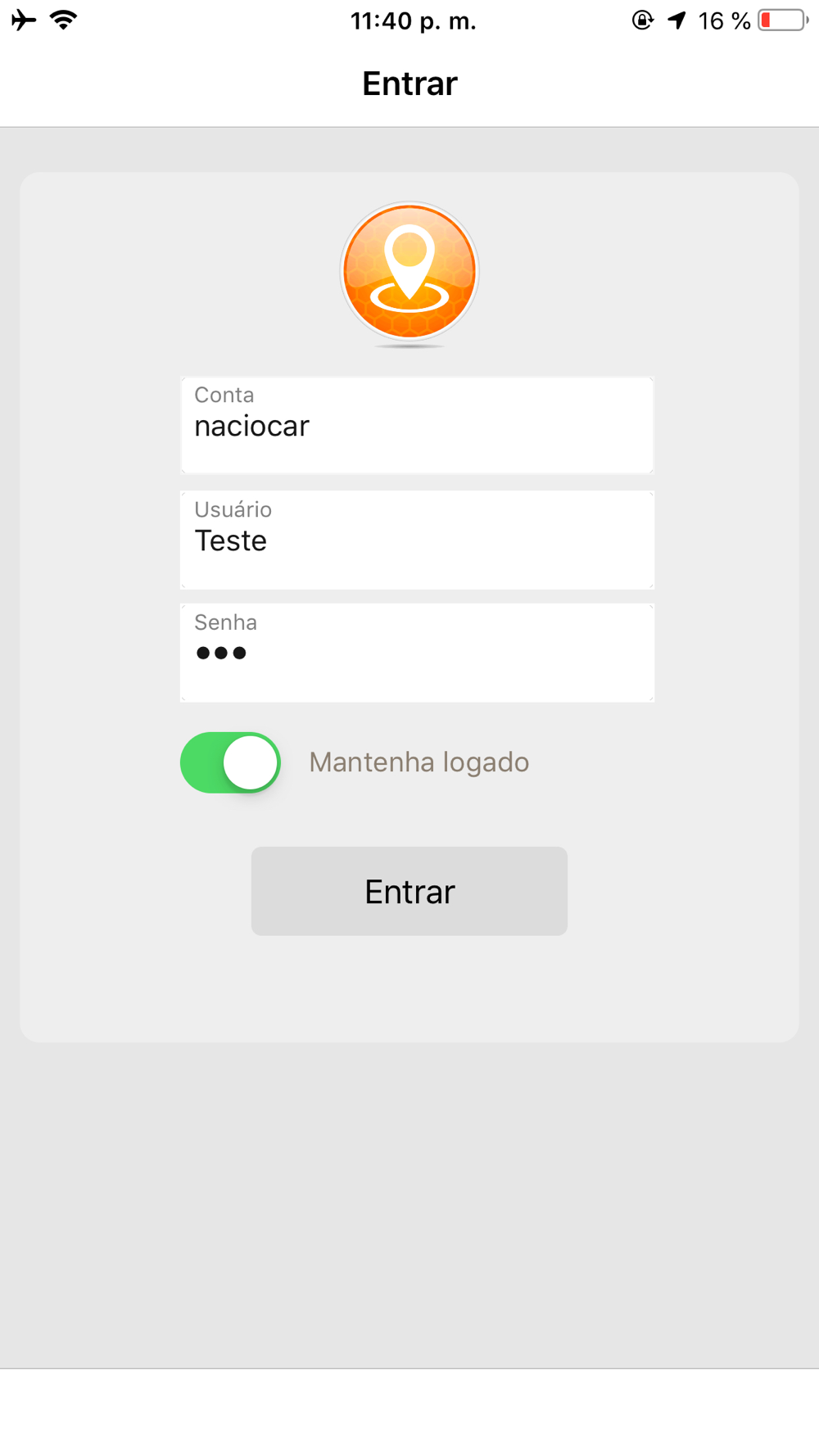Screen dimensions: 819x1456
Task: Tap the gray Entrar login button
Action: click(409, 891)
